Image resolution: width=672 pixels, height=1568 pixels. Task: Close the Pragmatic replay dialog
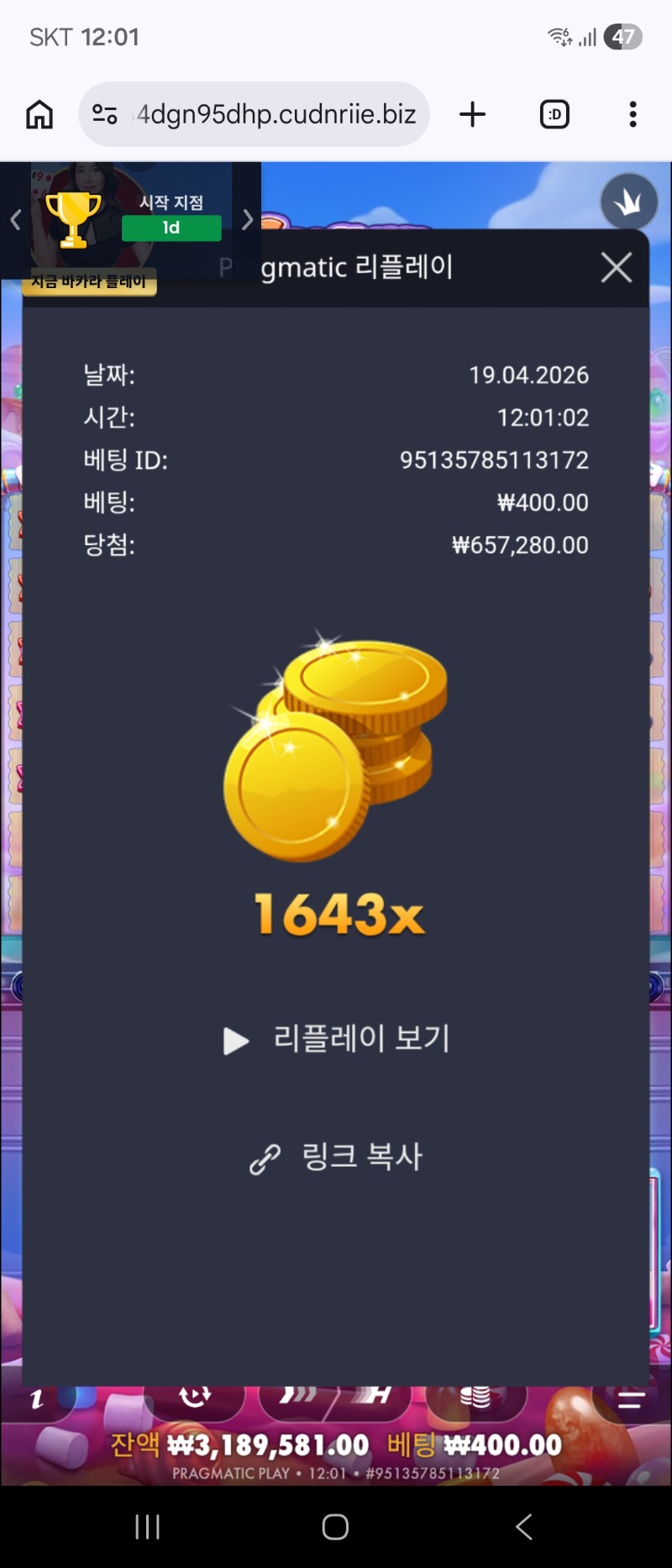coord(616,268)
